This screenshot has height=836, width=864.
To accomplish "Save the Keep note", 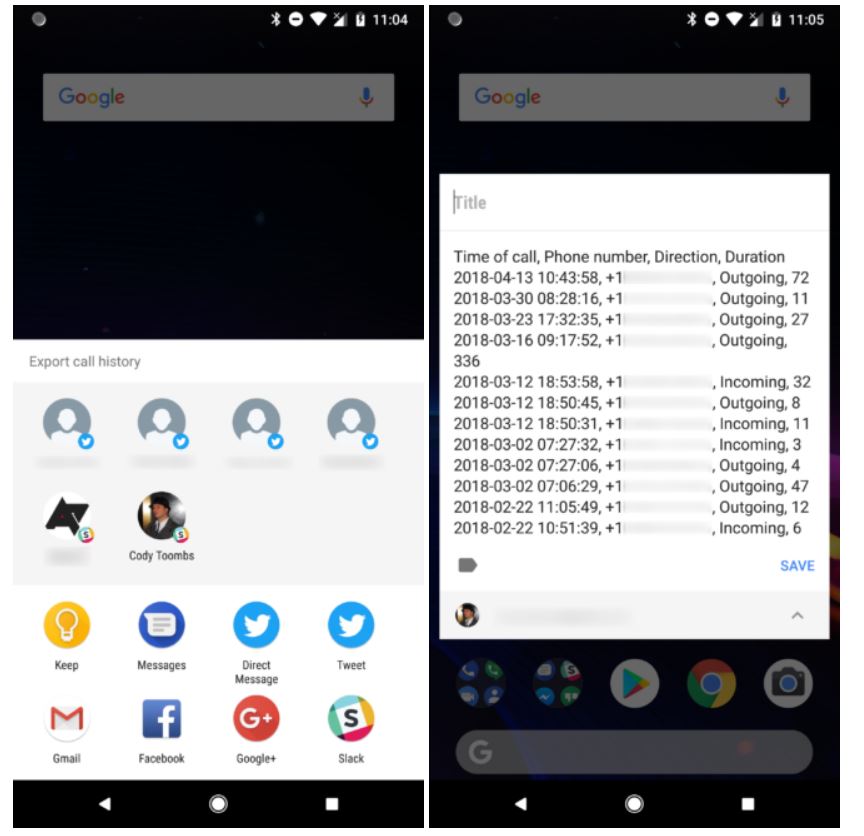I will tap(797, 566).
